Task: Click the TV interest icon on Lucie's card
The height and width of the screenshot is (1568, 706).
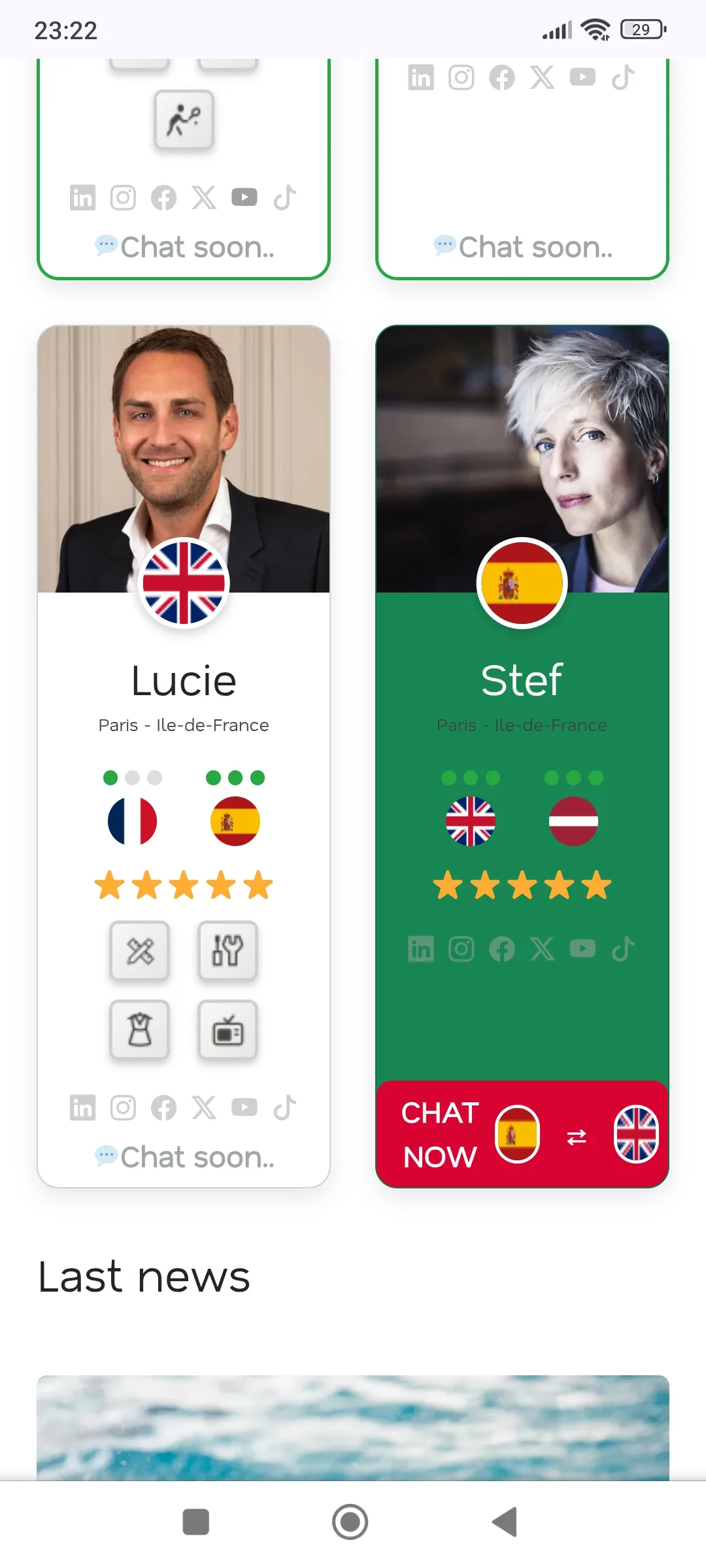Action: coord(227,1031)
